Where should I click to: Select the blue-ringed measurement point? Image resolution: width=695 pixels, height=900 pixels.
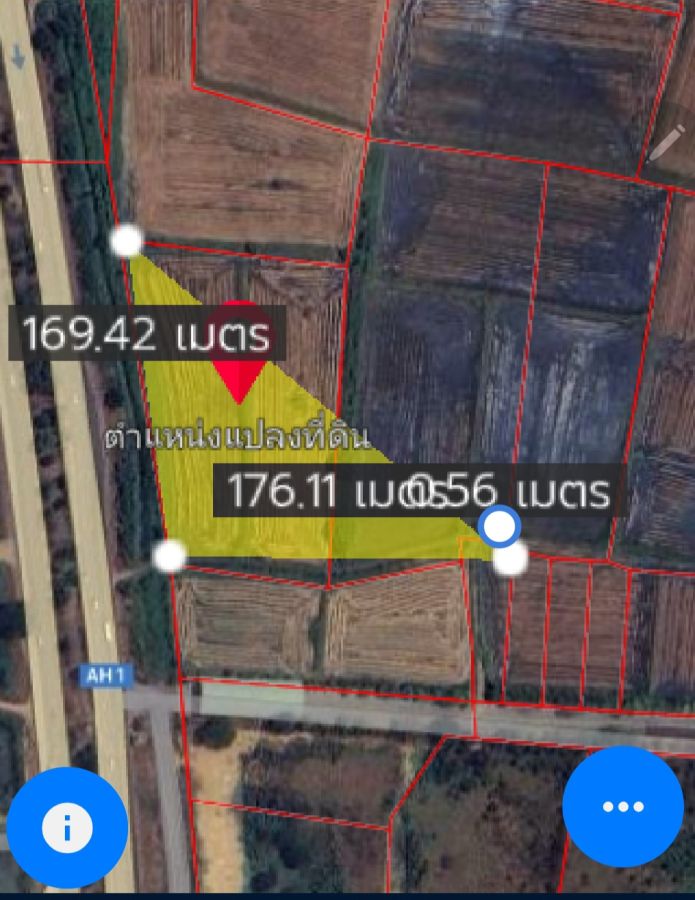pos(498,525)
